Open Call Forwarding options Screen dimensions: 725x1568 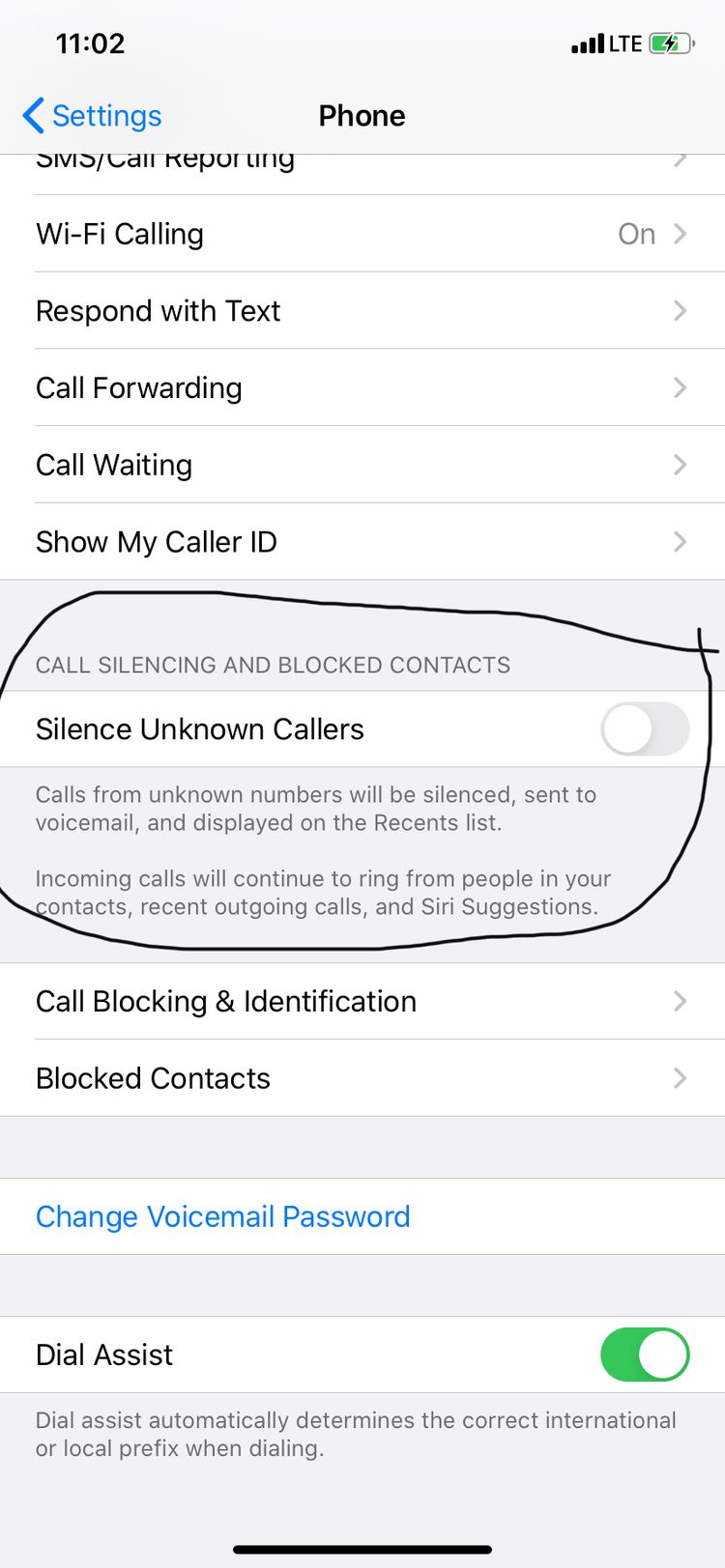click(x=362, y=387)
